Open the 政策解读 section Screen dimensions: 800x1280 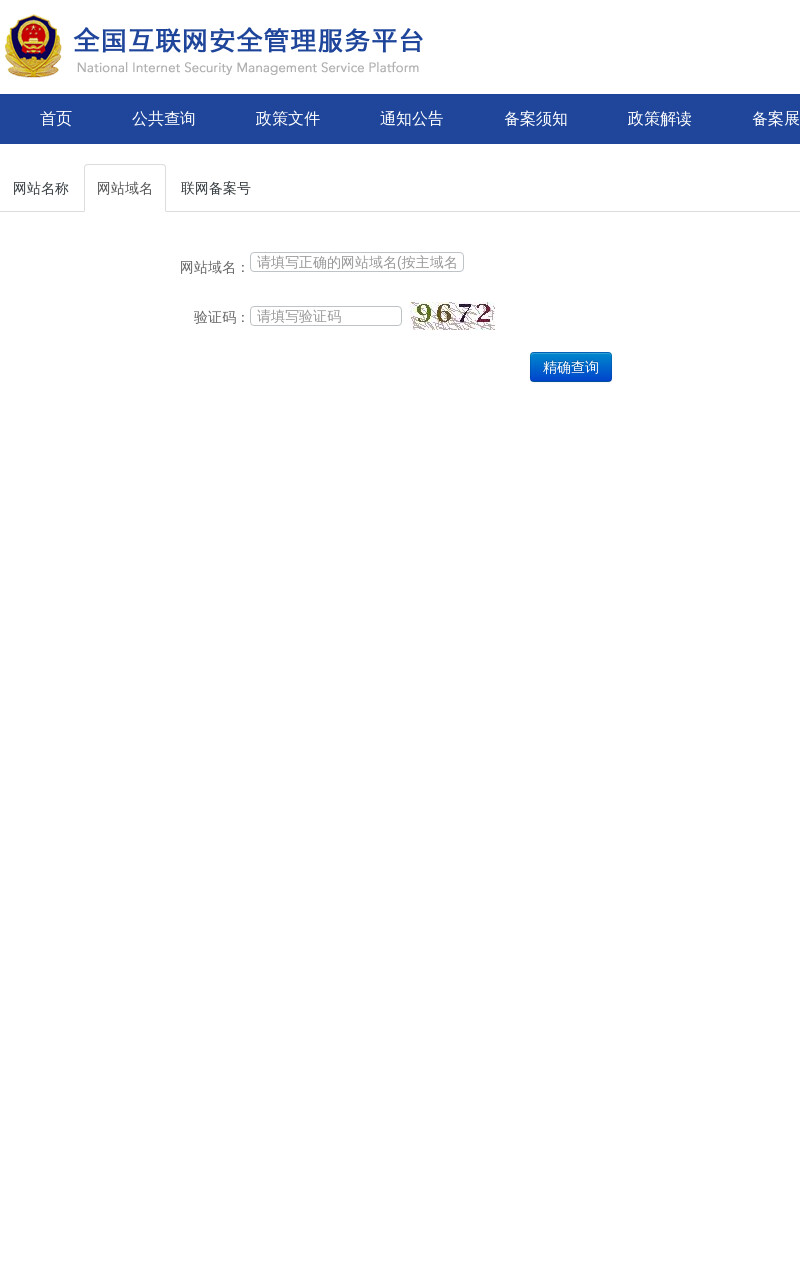pos(660,119)
